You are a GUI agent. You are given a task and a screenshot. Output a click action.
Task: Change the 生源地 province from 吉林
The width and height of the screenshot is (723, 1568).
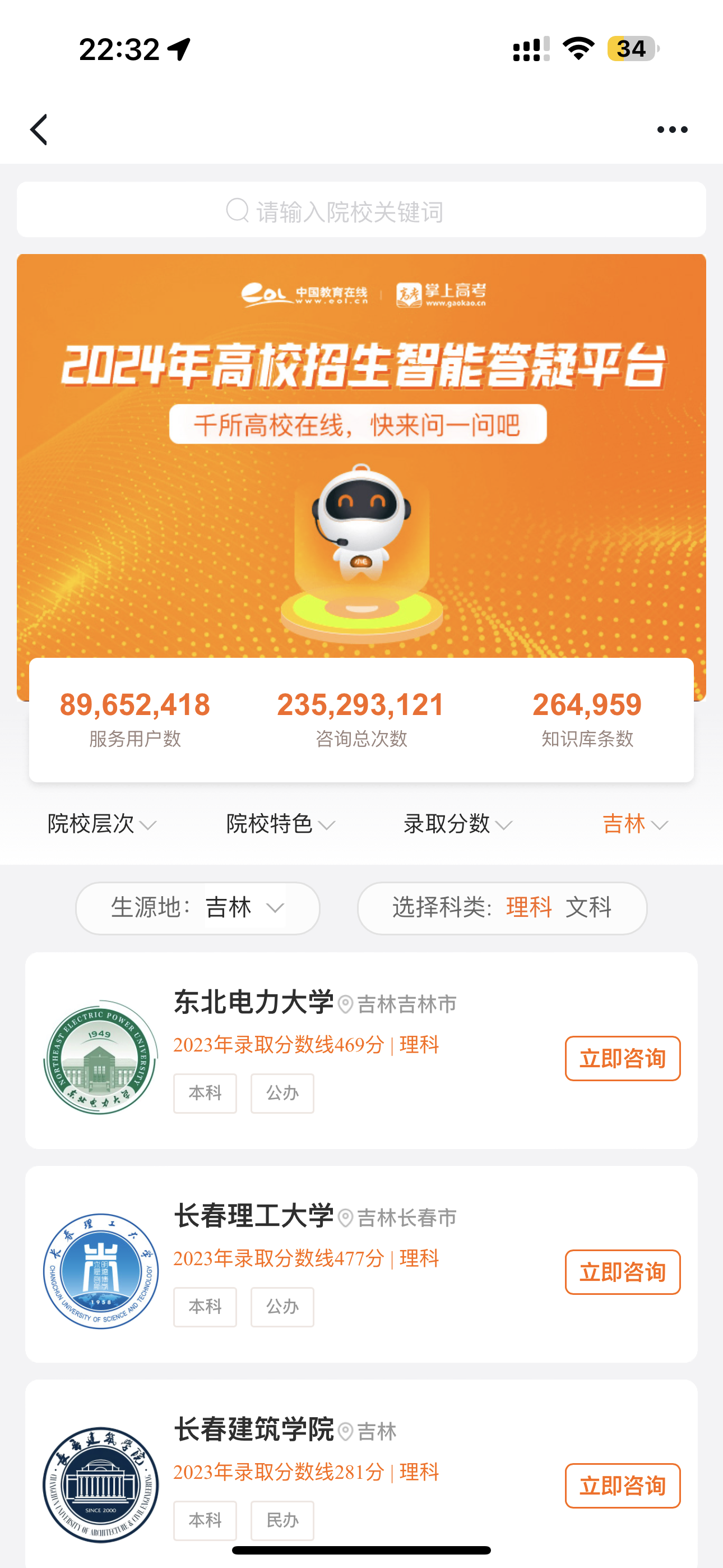243,907
